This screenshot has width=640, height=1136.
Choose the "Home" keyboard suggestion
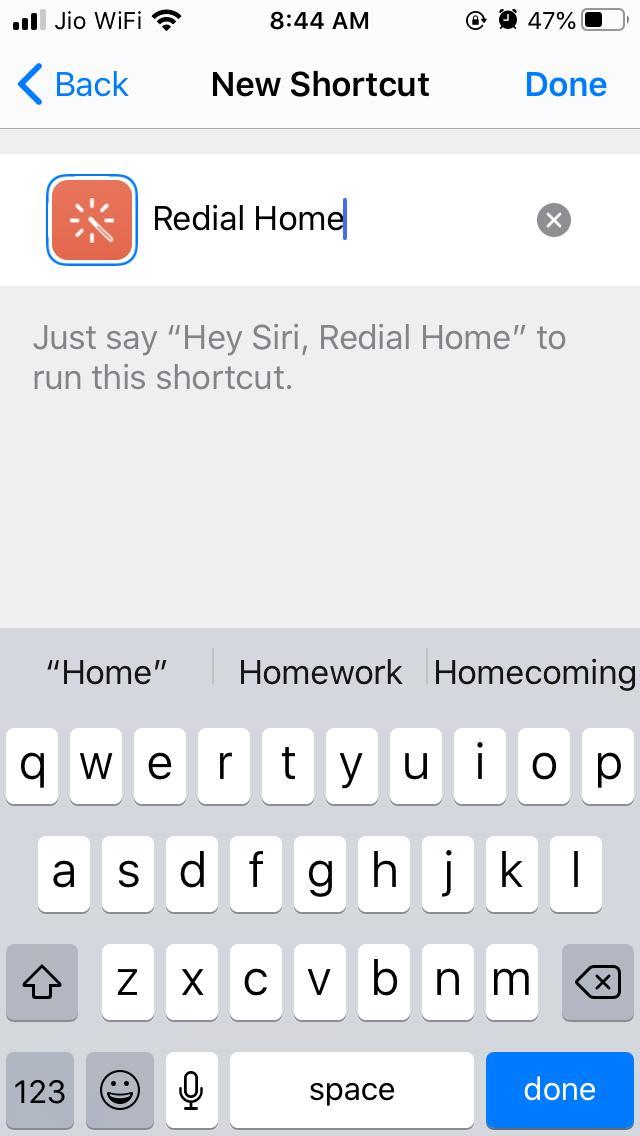[106, 672]
